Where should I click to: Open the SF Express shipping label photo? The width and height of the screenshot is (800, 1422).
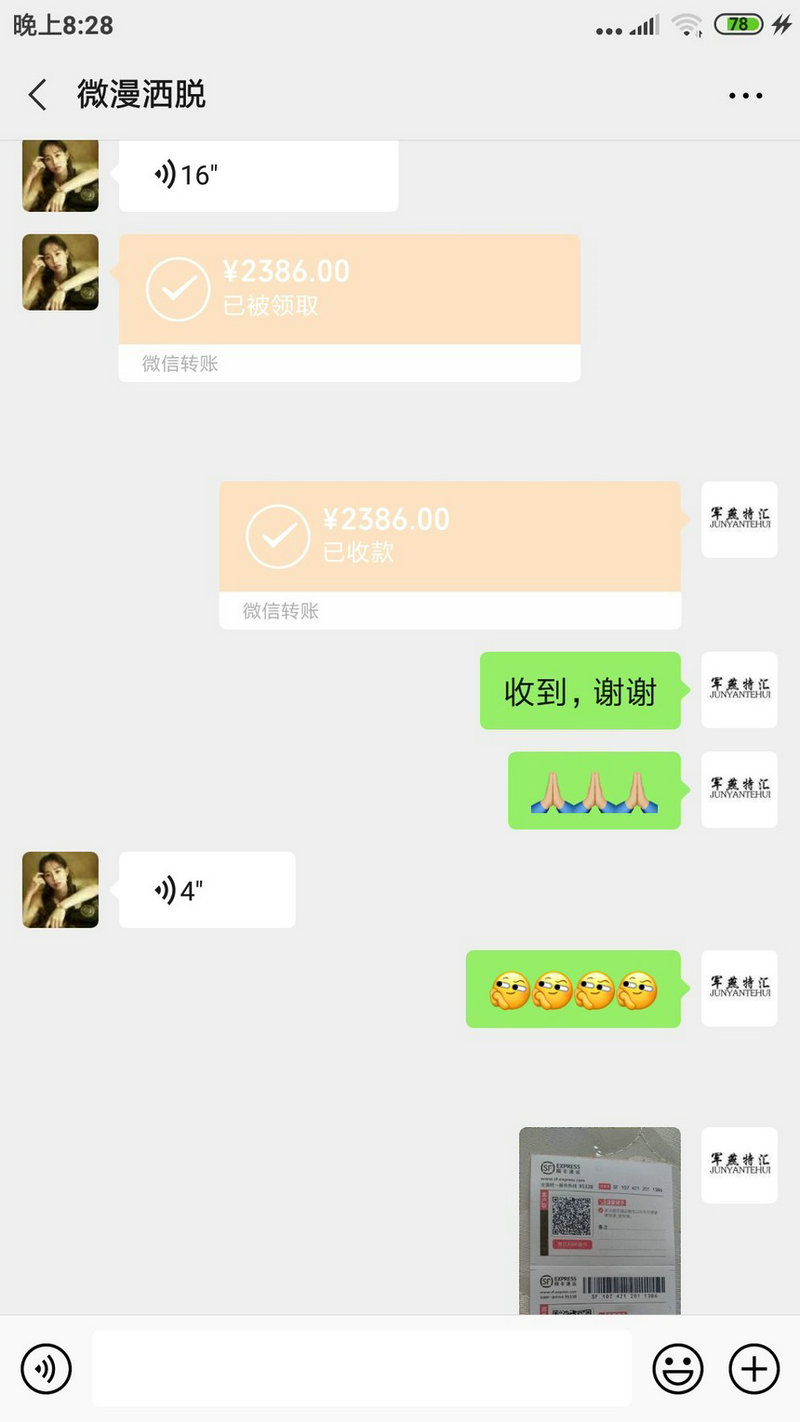coord(599,1221)
